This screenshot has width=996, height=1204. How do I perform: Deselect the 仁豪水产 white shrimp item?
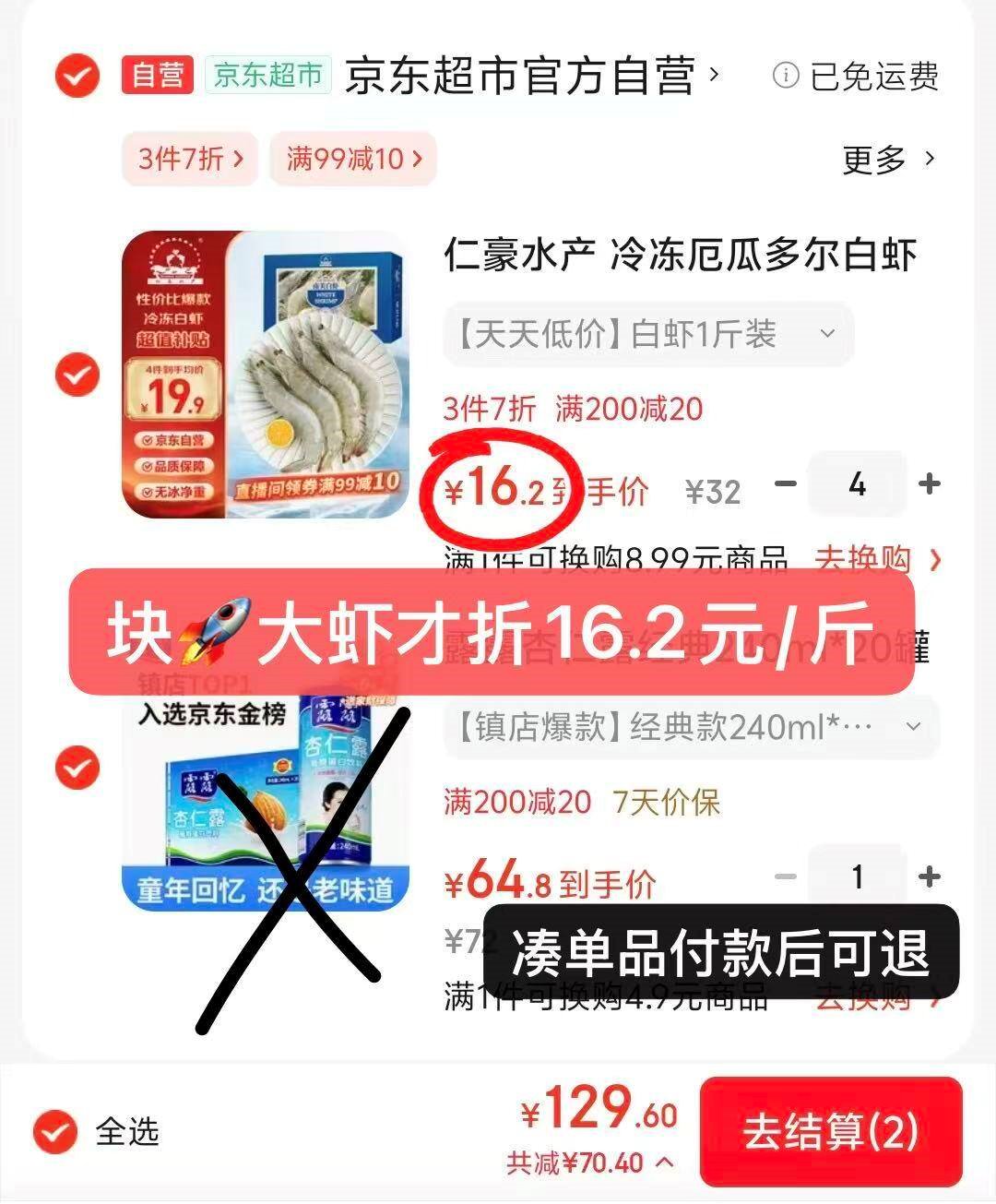(x=77, y=375)
